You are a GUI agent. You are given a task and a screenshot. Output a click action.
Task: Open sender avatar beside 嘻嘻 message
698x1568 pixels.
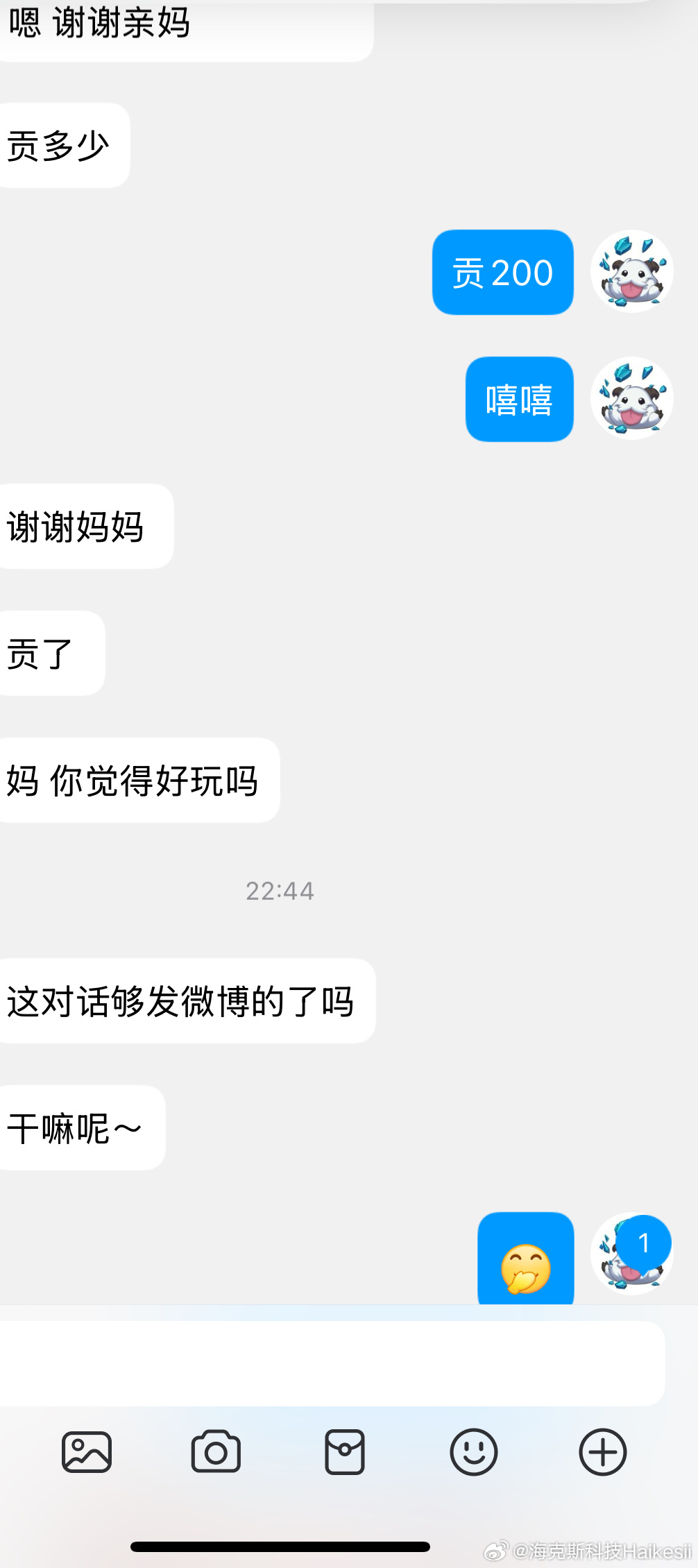631,398
